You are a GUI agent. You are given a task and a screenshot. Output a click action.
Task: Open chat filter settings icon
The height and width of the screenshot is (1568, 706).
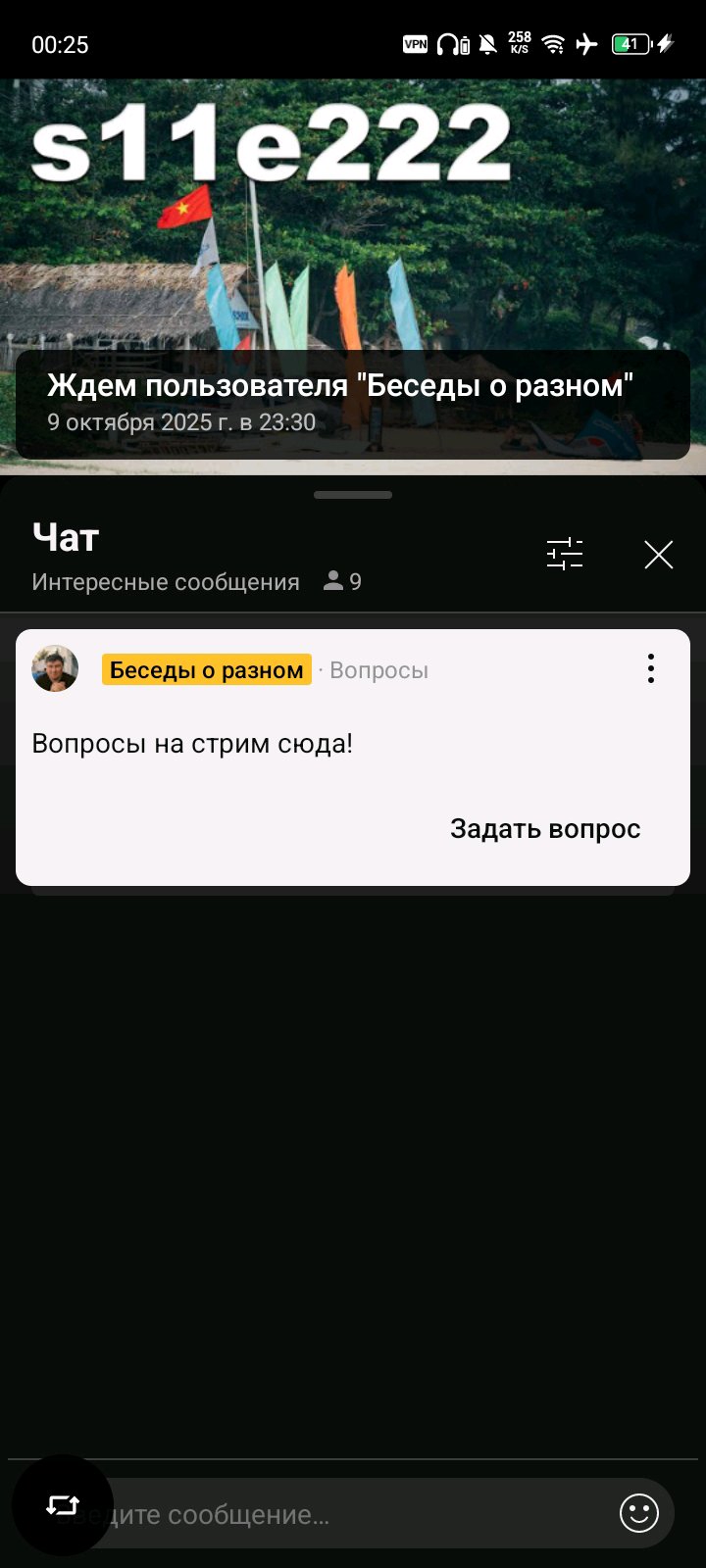tap(565, 555)
